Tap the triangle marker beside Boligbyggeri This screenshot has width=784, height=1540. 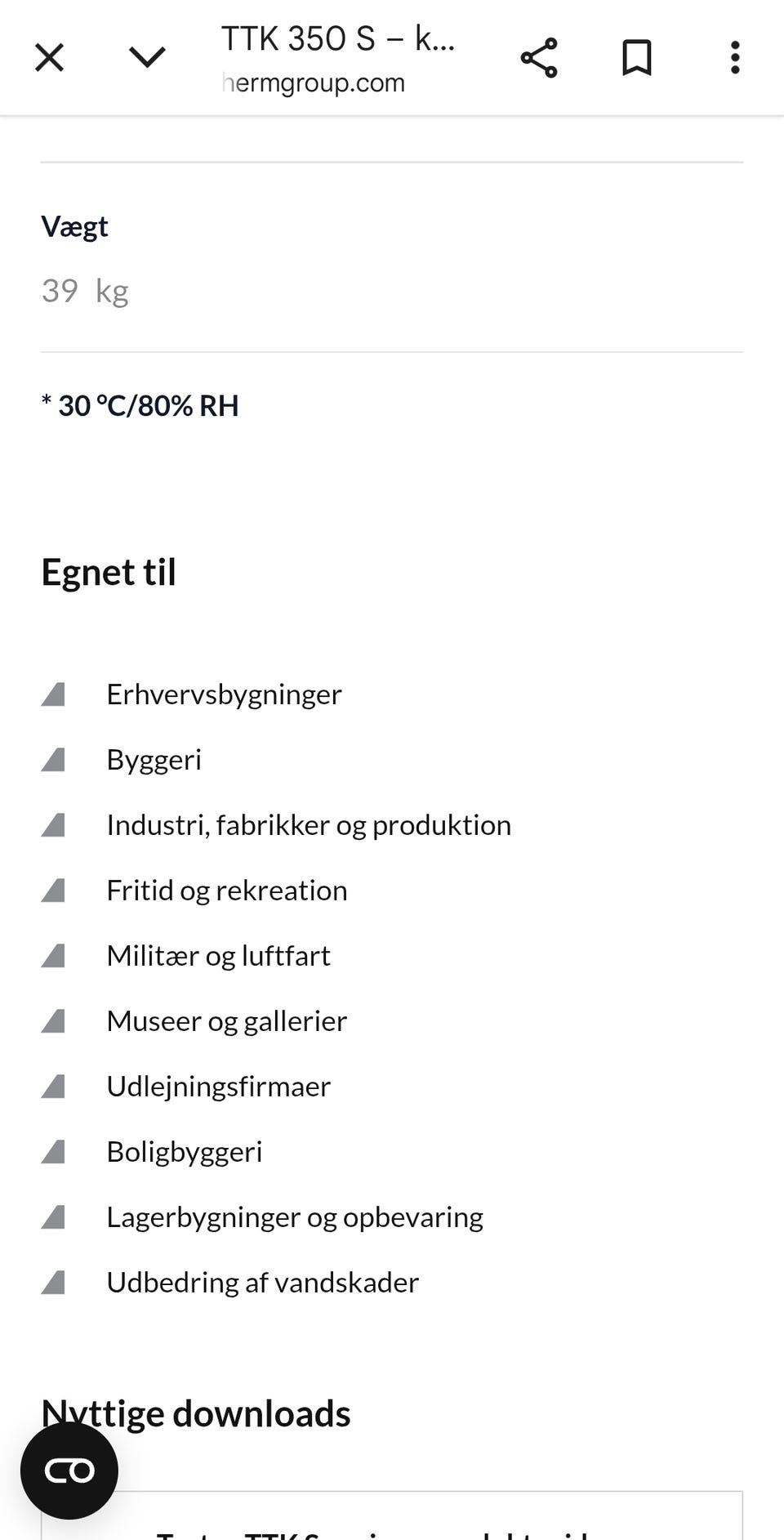[x=54, y=1153]
